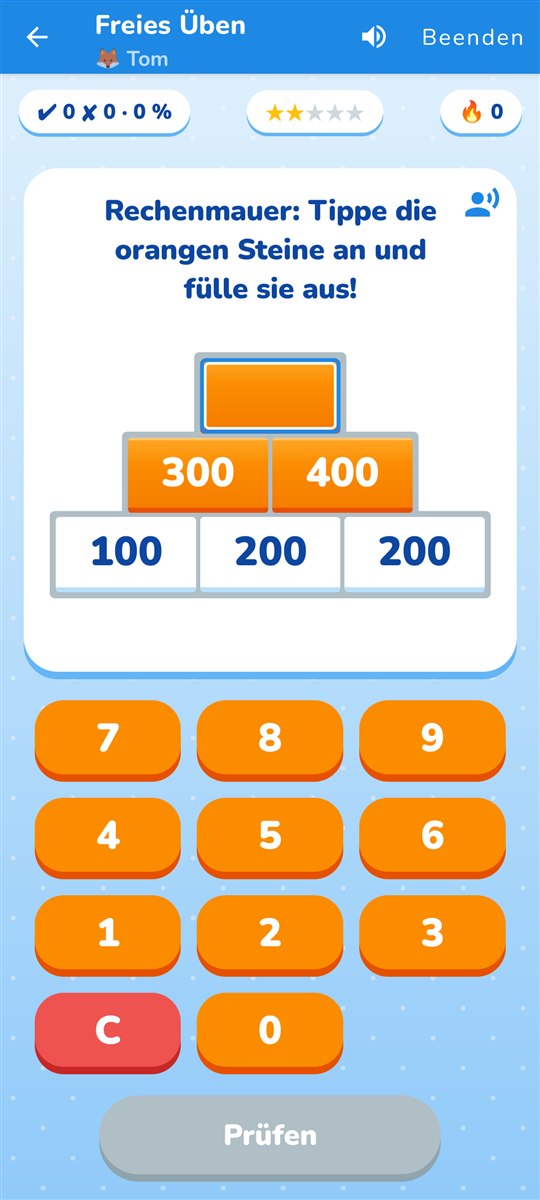
Task: Enter digit 2 on the keypad
Action: tap(270, 935)
